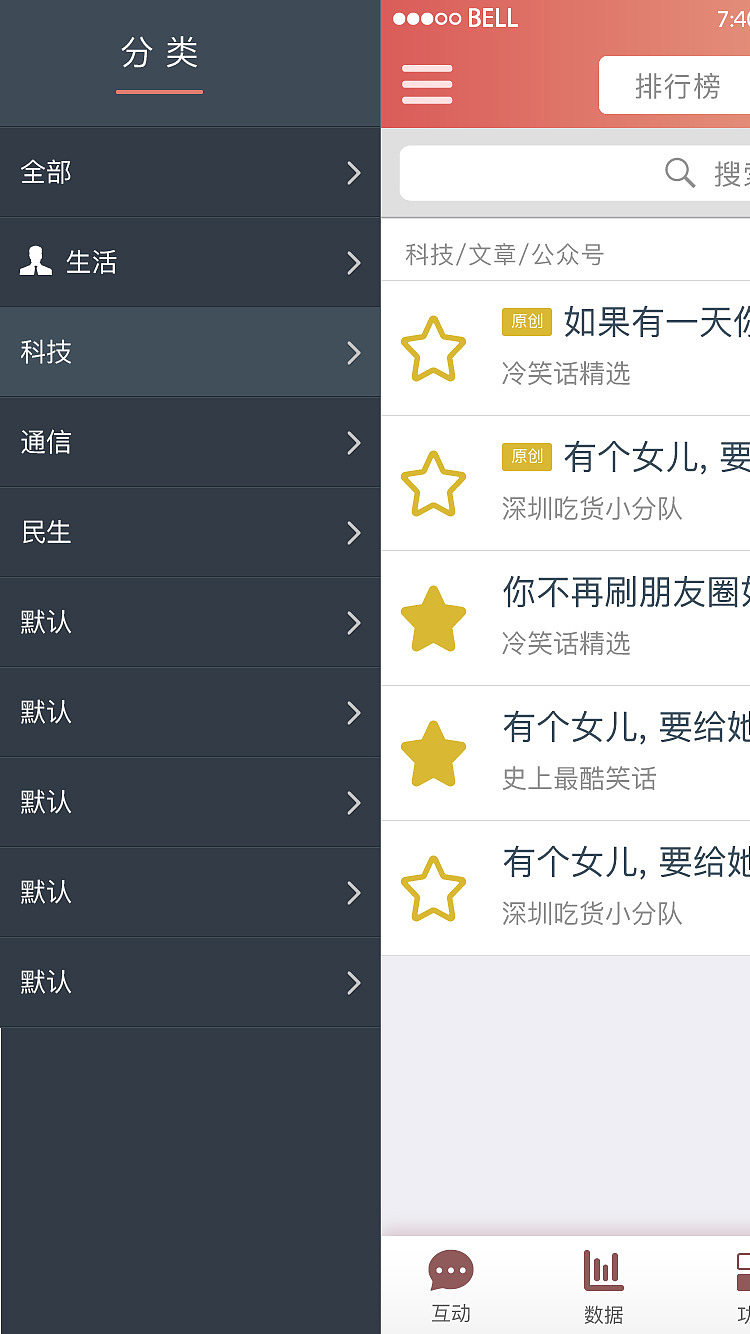
Task: Tap the 原创 badge on first article
Action: pos(526,322)
